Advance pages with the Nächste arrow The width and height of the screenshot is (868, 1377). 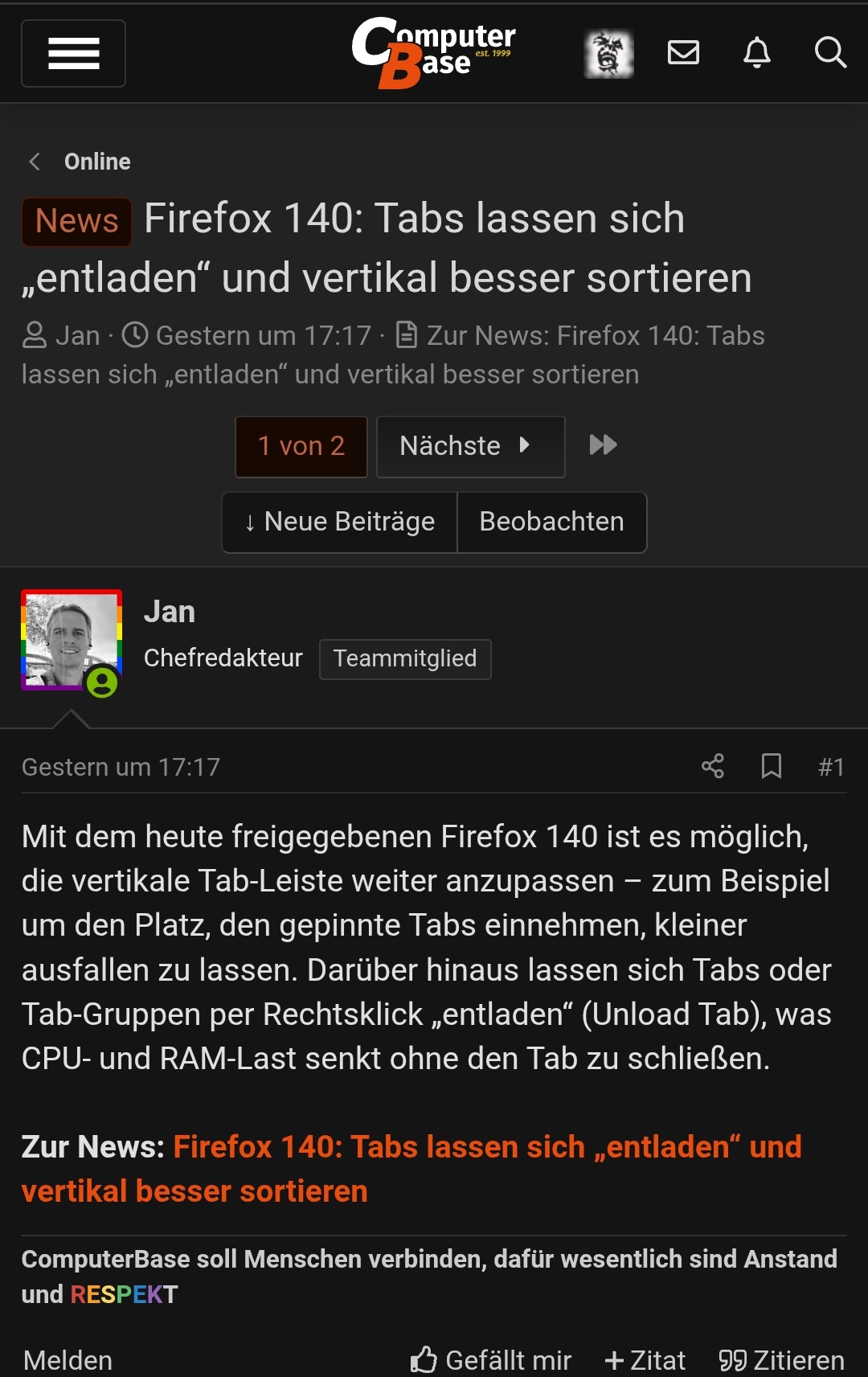pos(470,446)
